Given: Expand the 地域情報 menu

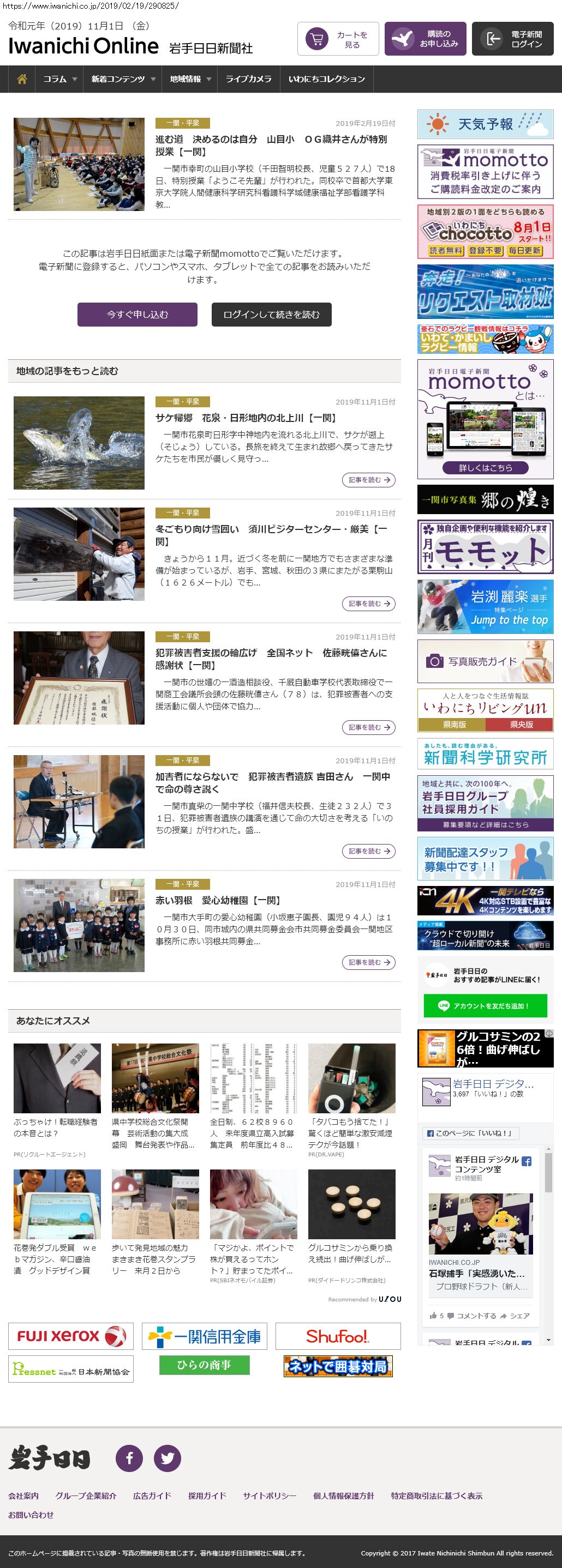Looking at the screenshot, I should [190, 79].
